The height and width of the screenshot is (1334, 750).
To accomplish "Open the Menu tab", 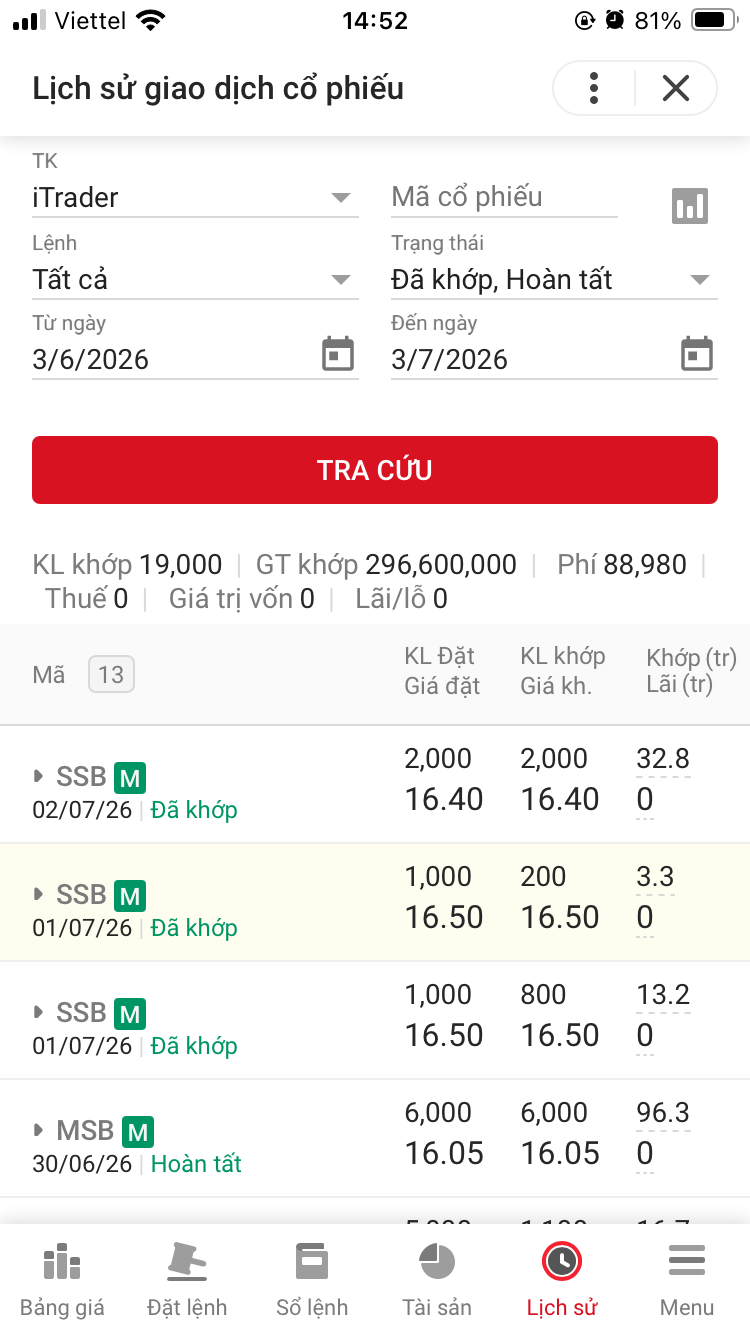I will (687, 1279).
